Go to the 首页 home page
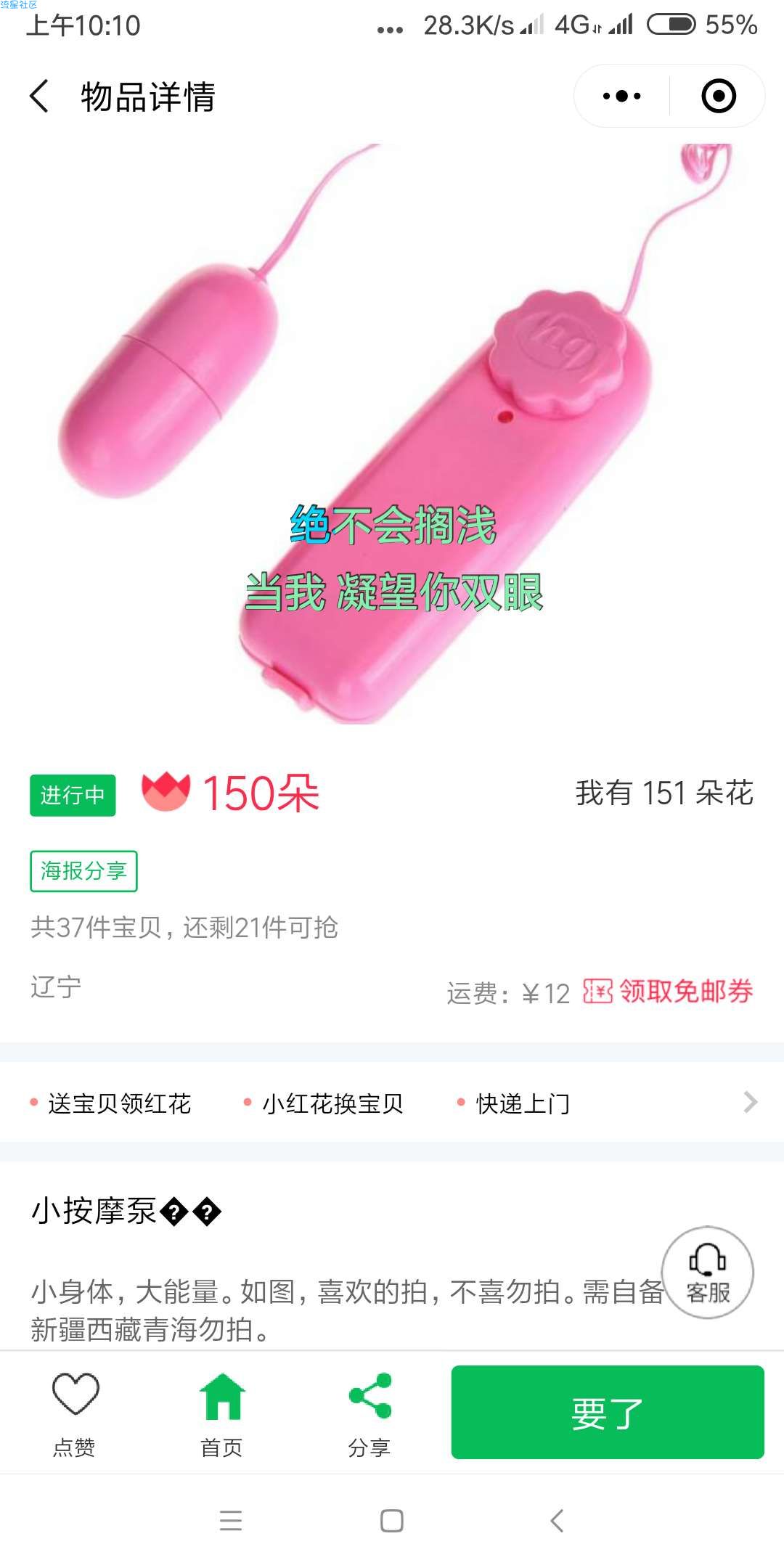The height and width of the screenshot is (1568, 784). 222,1413
